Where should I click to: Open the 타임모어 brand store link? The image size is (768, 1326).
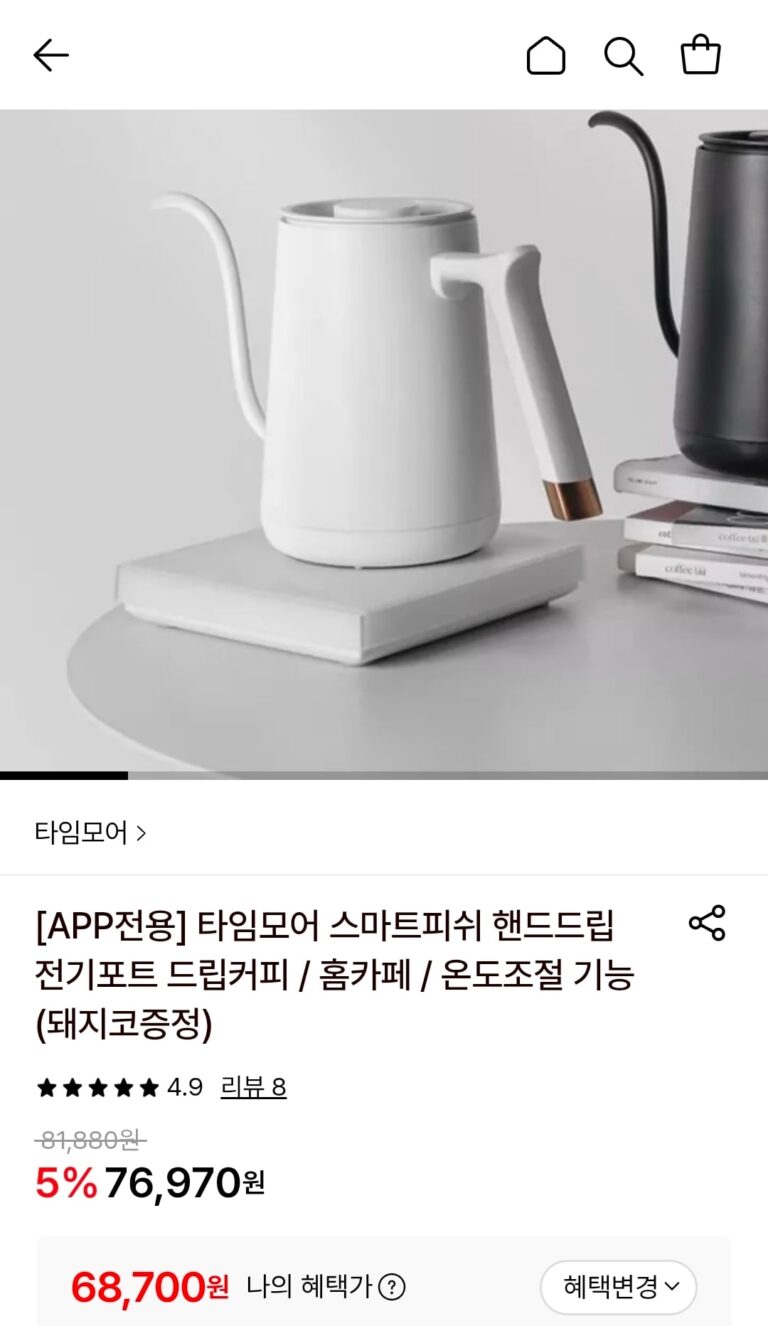click(90, 832)
